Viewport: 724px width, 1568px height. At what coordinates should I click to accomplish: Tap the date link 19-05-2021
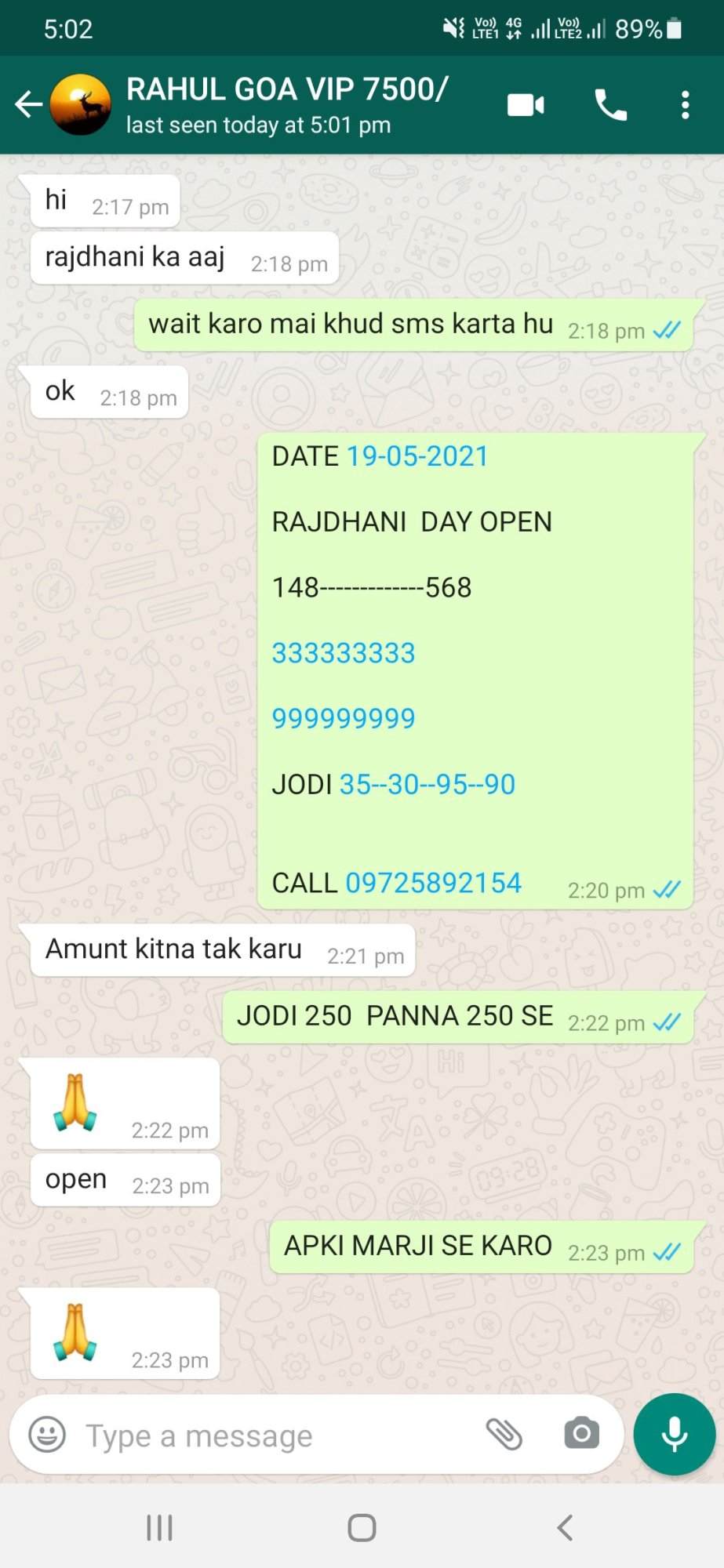tap(417, 456)
